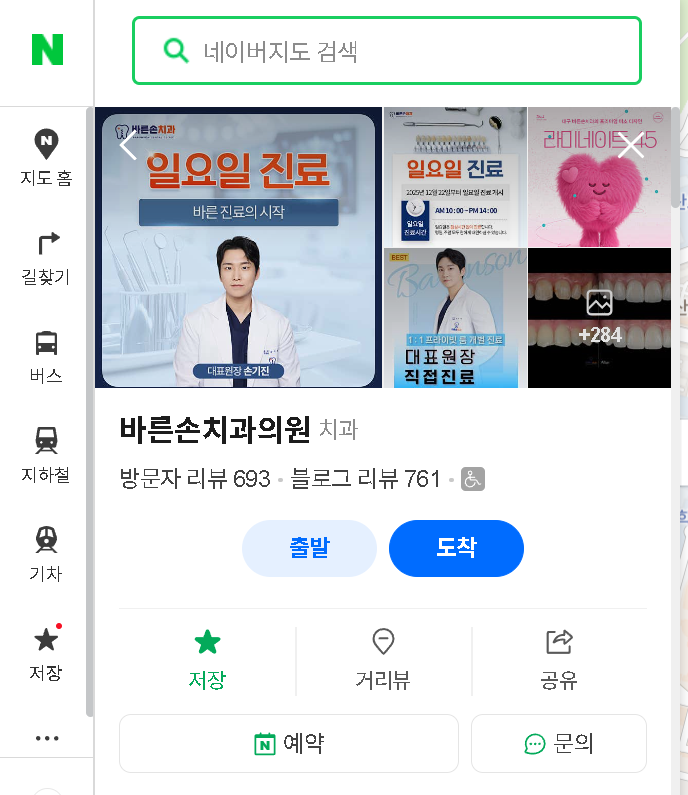The image size is (688, 795).
Task: Send an inquiry via 문의
Action: pos(559,743)
